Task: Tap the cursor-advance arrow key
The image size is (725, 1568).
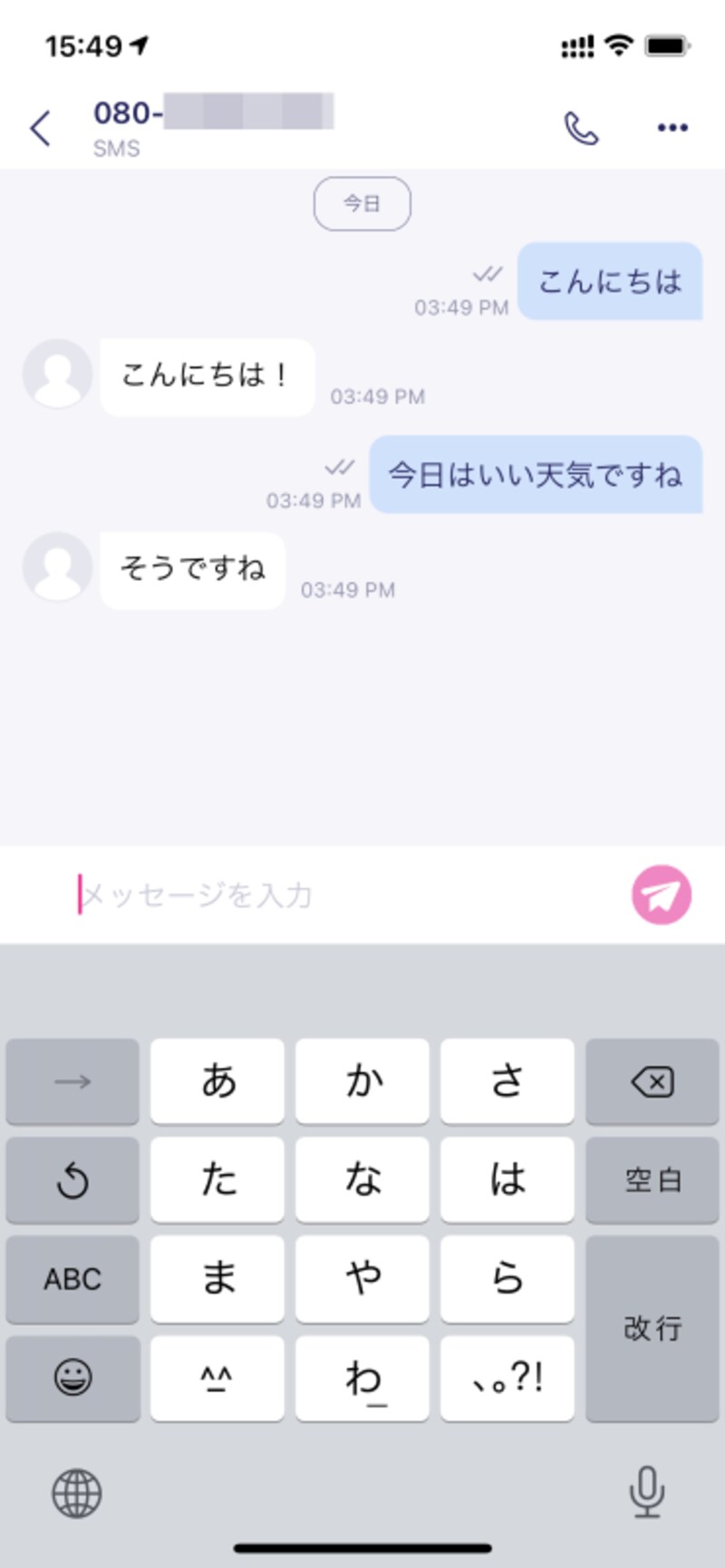Action: [x=72, y=1082]
